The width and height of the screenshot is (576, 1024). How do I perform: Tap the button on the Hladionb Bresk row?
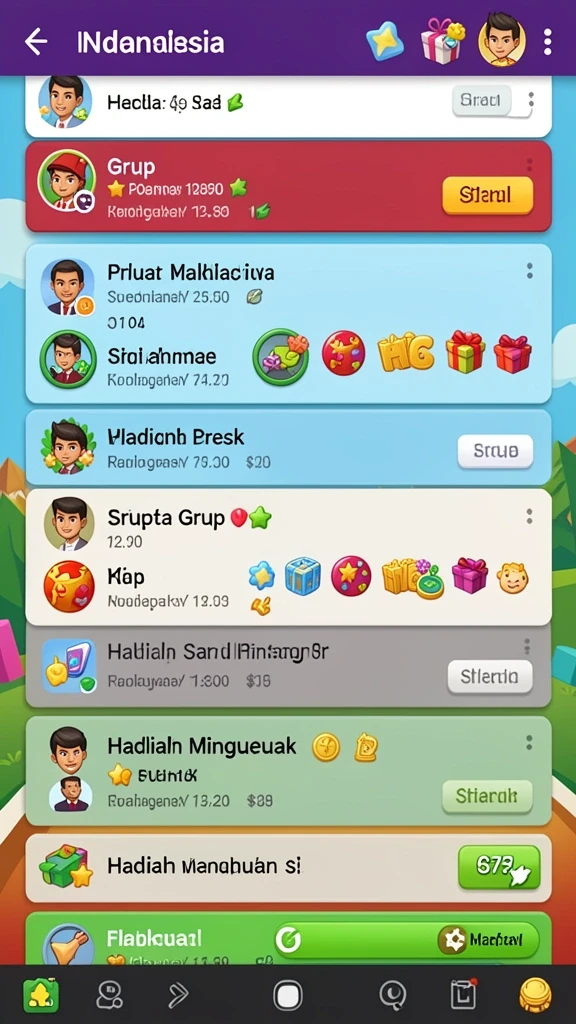(x=495, y=451)
